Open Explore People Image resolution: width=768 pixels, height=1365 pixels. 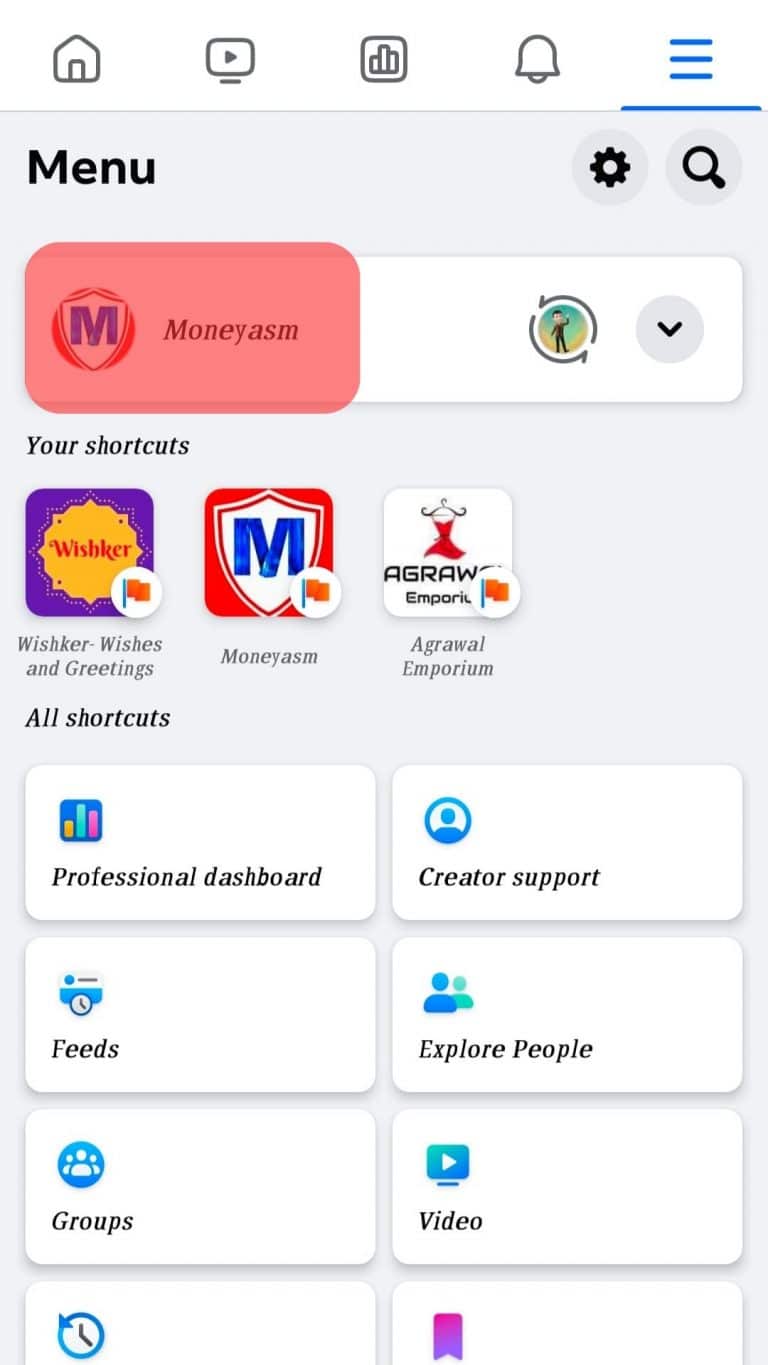click(x=567, y=1014)
